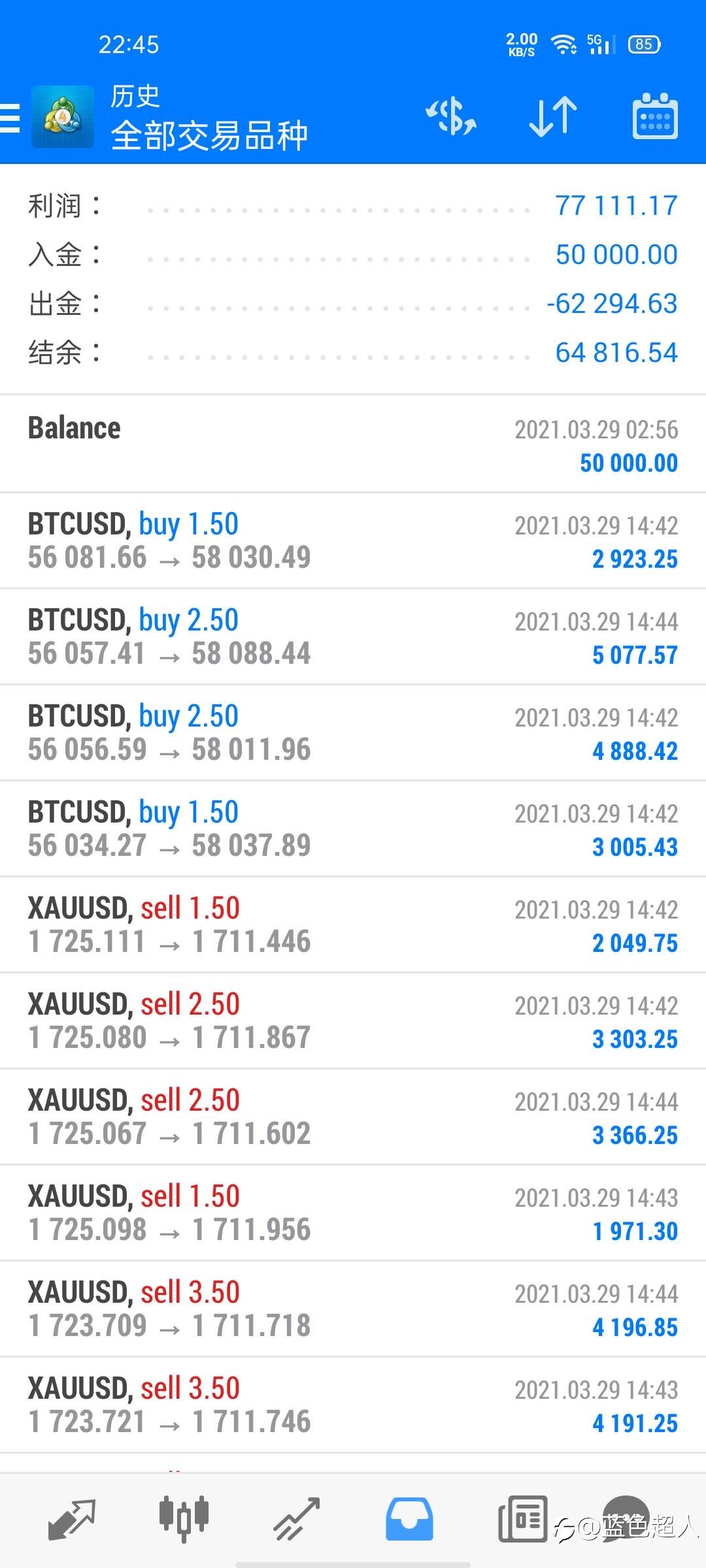Open the BTCUSD buy 1.50 deal 2 923.25

353,541
